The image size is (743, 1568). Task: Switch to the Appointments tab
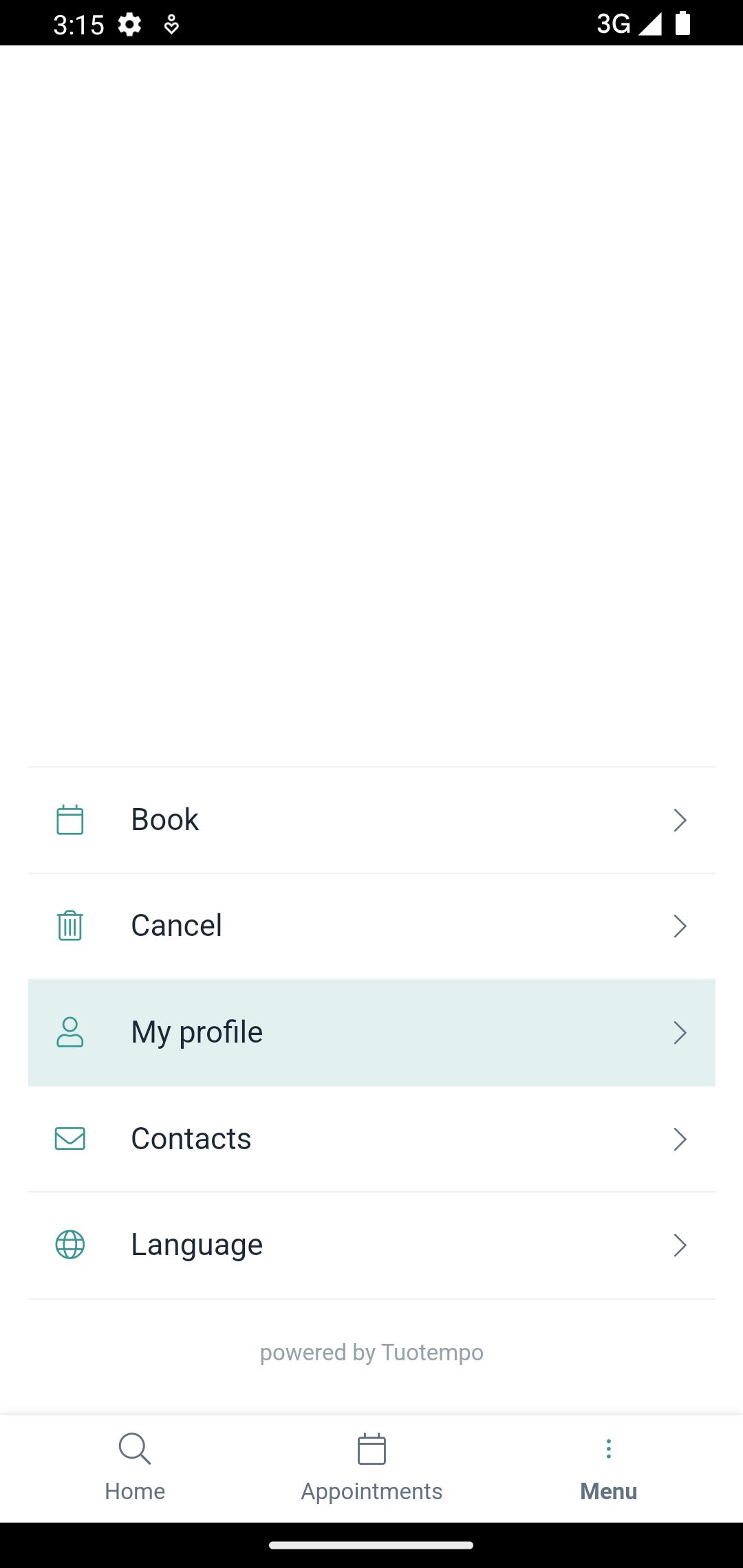click(371, 1468)
